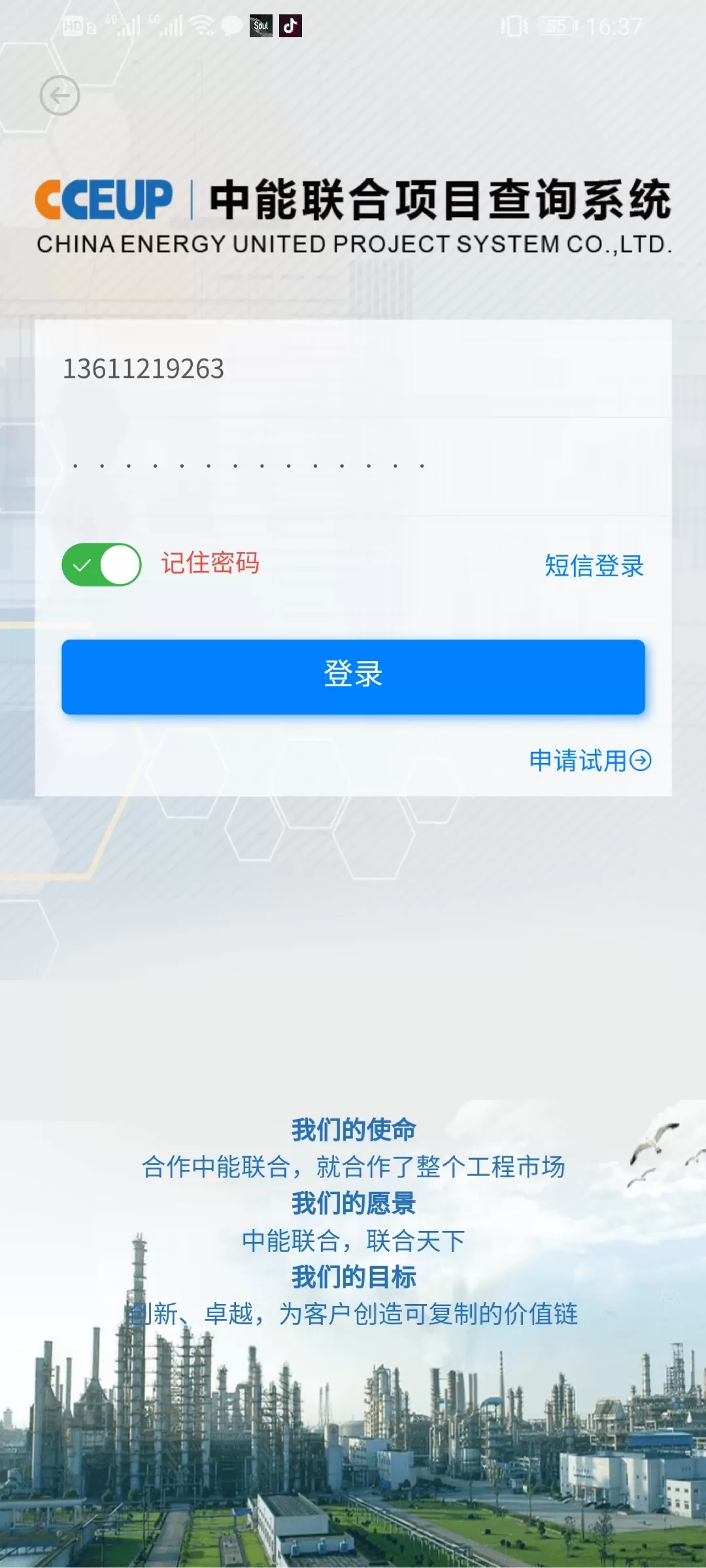706x1568 pixels.
Task: Open the 申请试用 trial application link
Action: (x=590, y=760)
